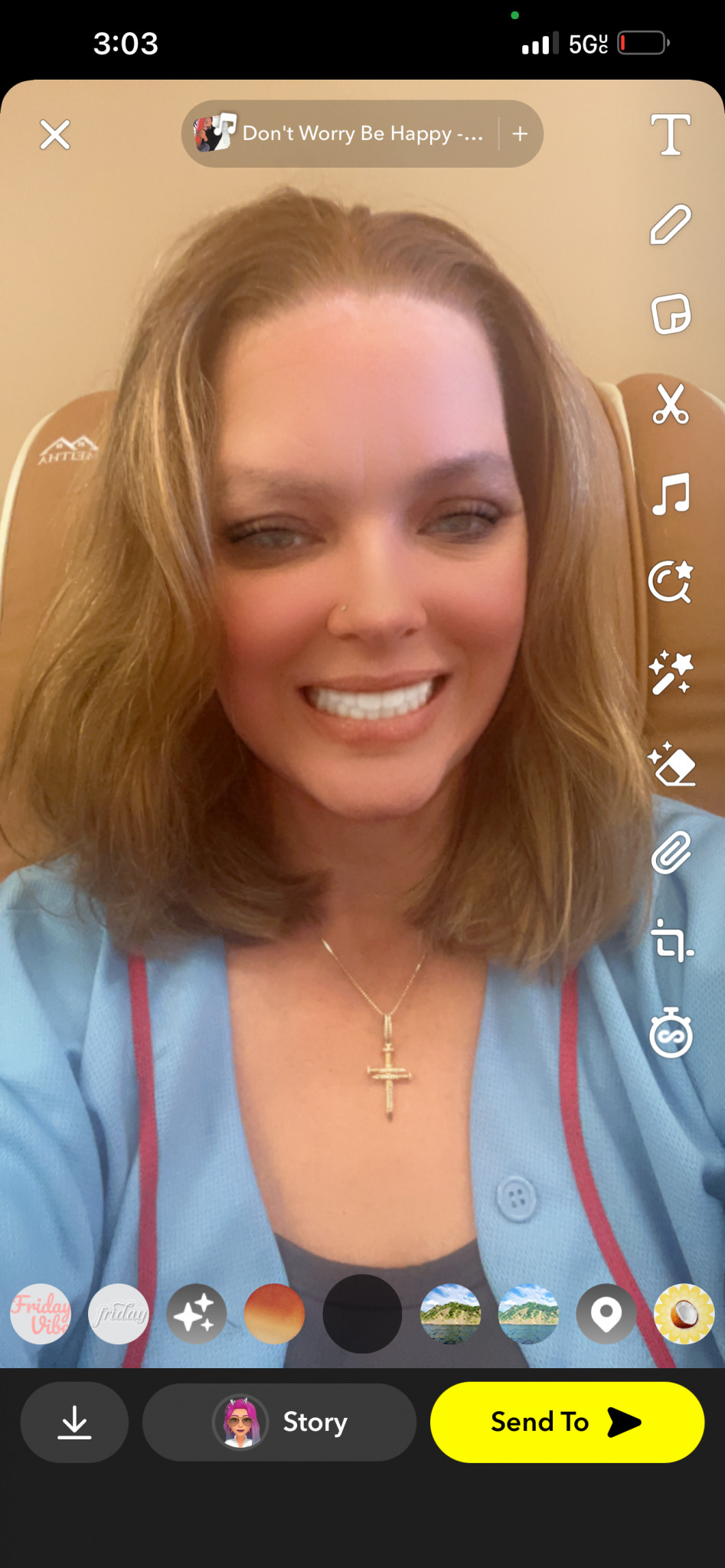Tap the yellow Send To button
Viewport: 725px width, 1568px height.
coord(567,1422)
